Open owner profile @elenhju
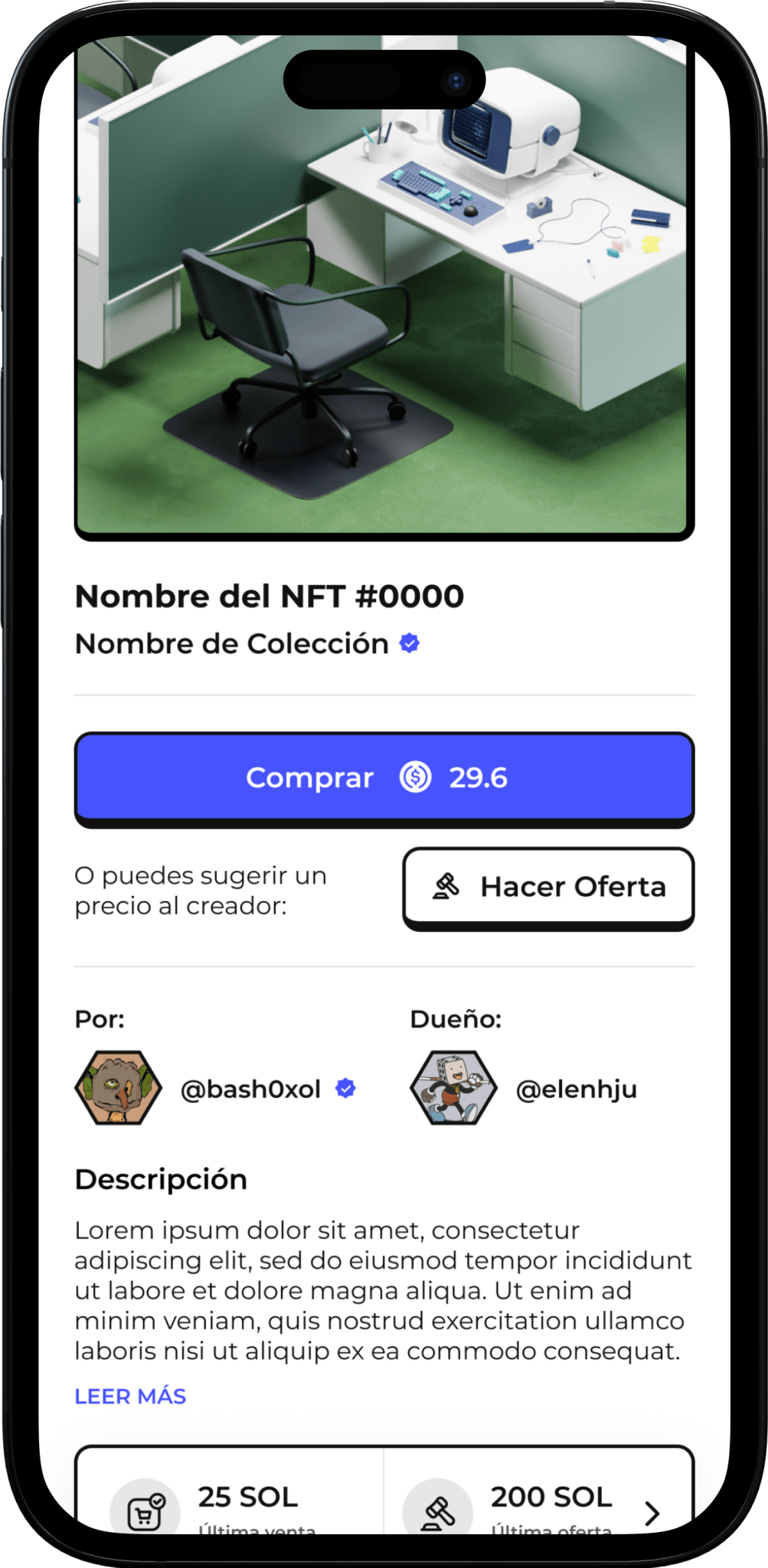The image size is (768, 1568). pyautogui.click(x=575, y=1089)
